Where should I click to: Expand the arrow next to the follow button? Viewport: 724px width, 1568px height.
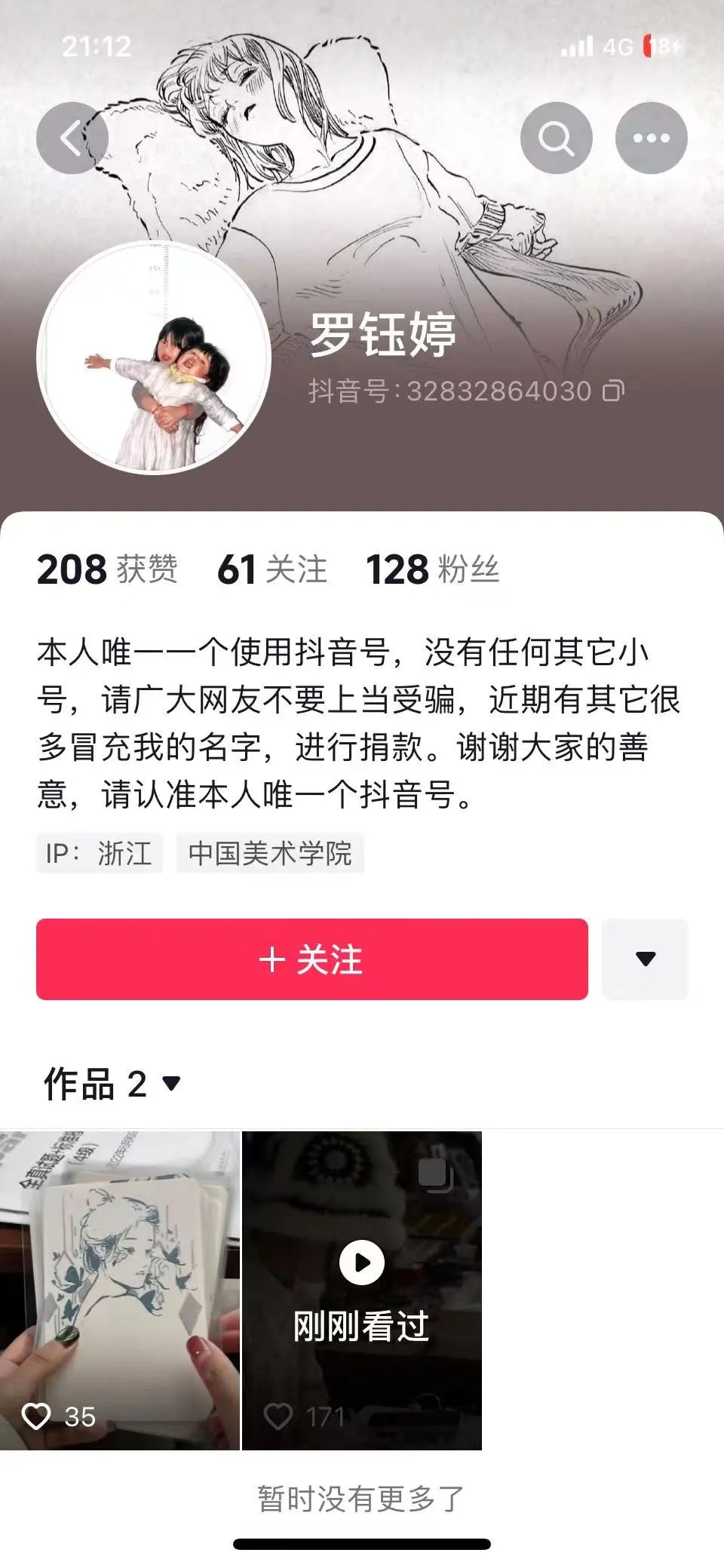coord(645,959)
